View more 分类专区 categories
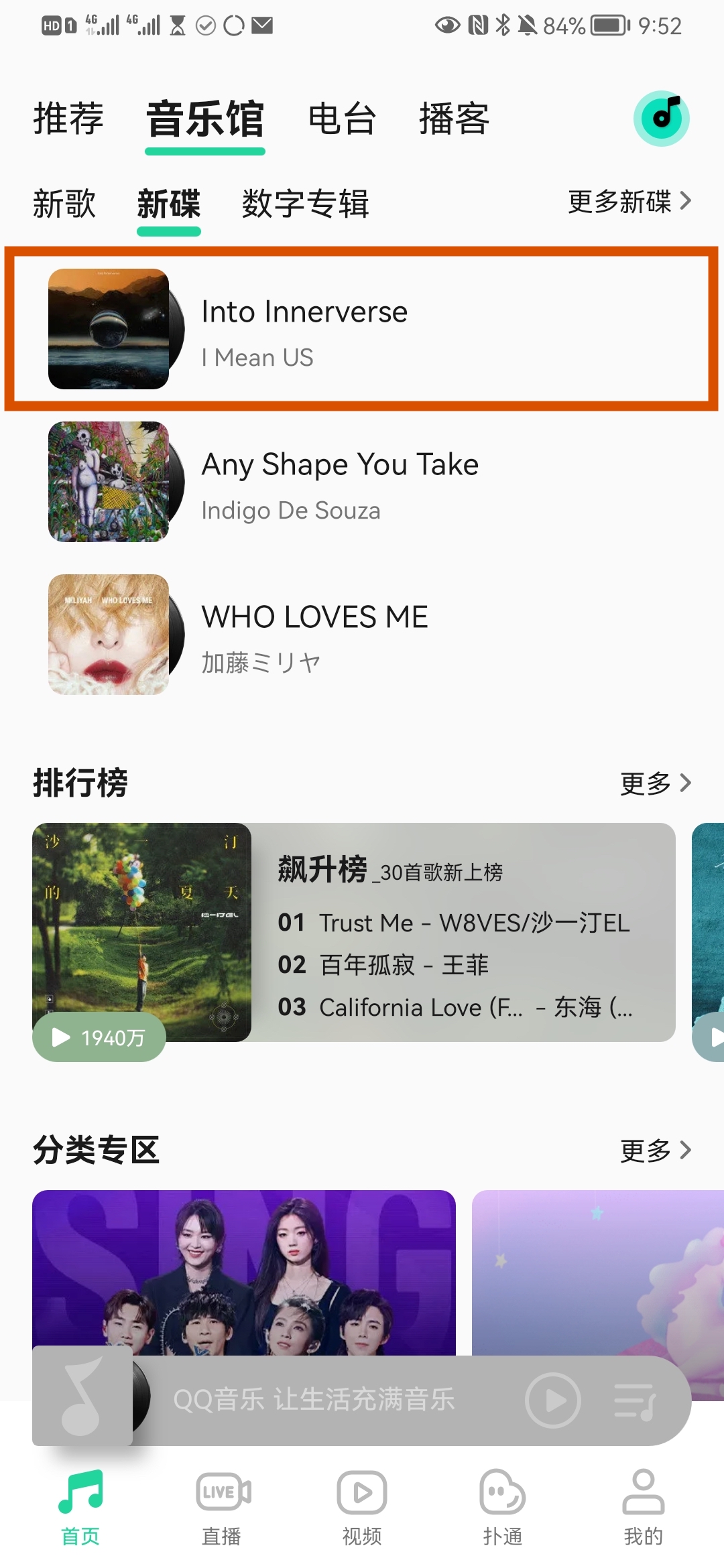This screenshot has height=1568, width=724. 655,1150
